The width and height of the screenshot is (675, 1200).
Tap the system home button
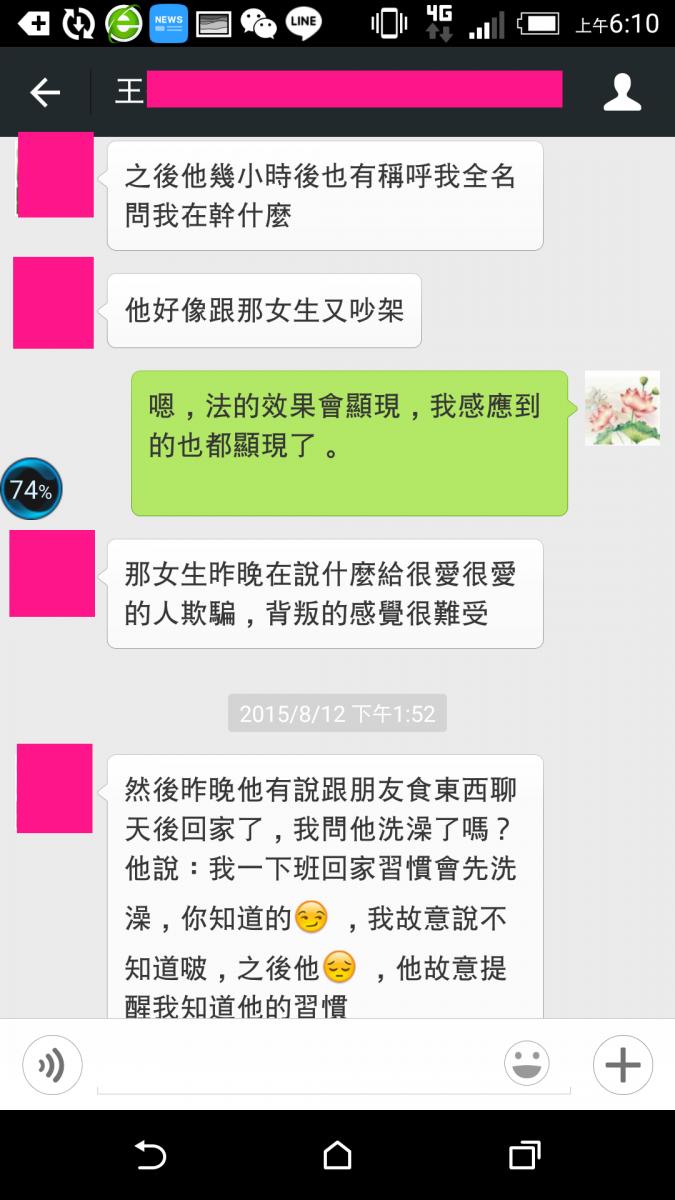[337, 1155]
